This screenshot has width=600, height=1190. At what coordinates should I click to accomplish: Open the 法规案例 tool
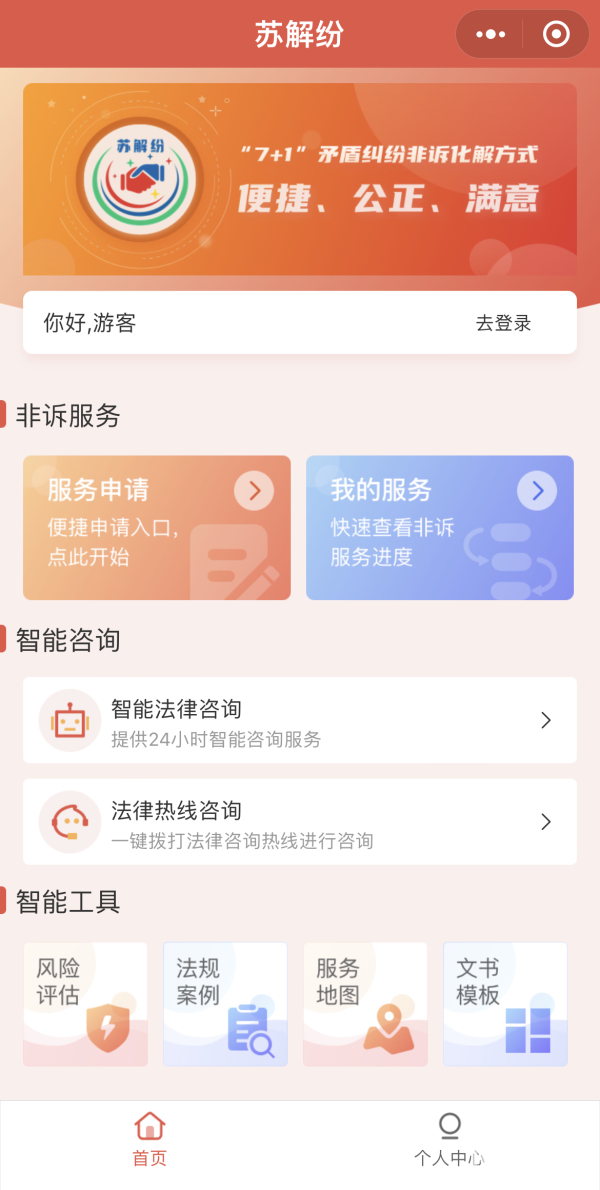point(225,1004)
